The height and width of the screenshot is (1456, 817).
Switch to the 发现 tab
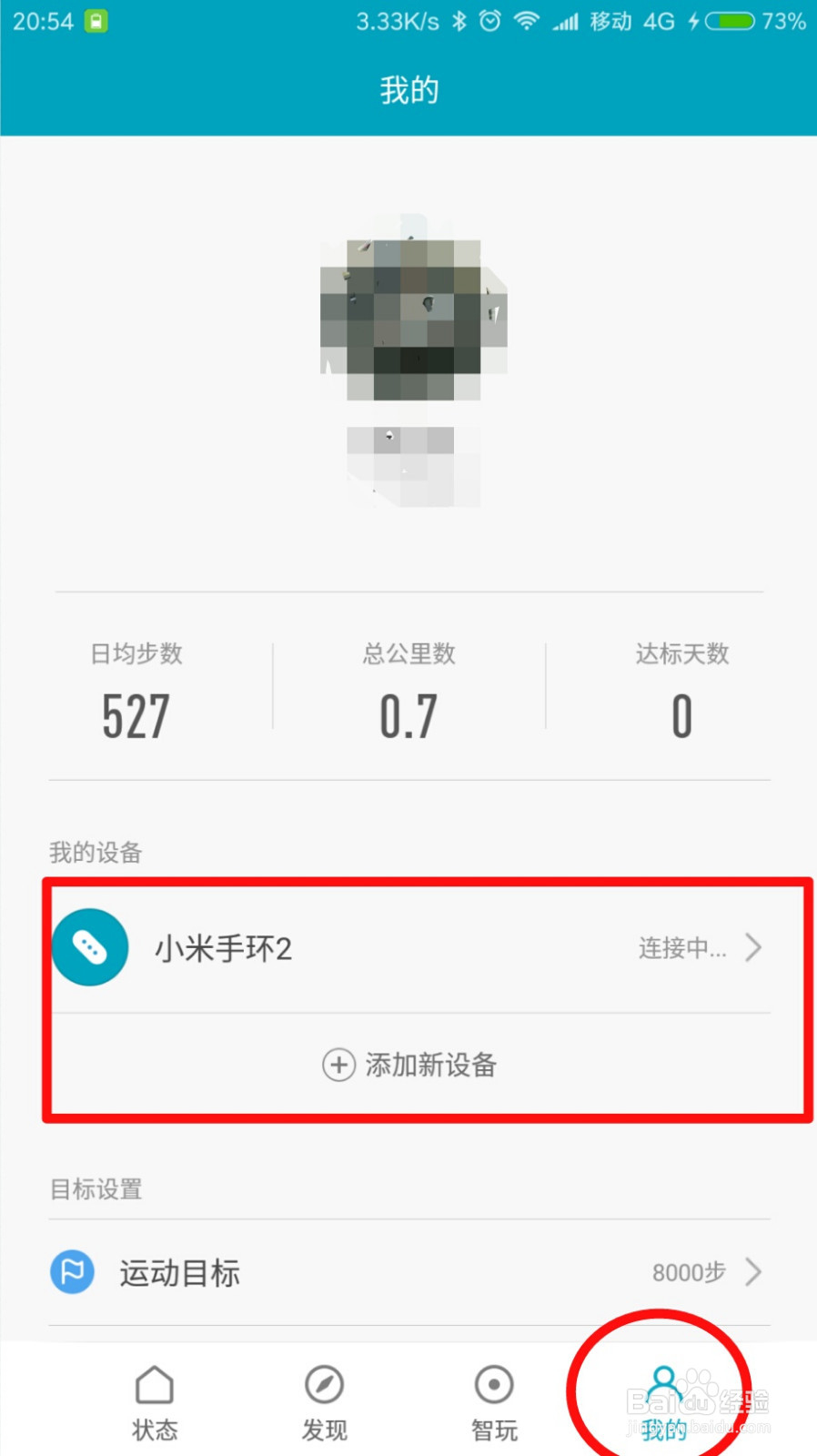[x=324, y=1401]
